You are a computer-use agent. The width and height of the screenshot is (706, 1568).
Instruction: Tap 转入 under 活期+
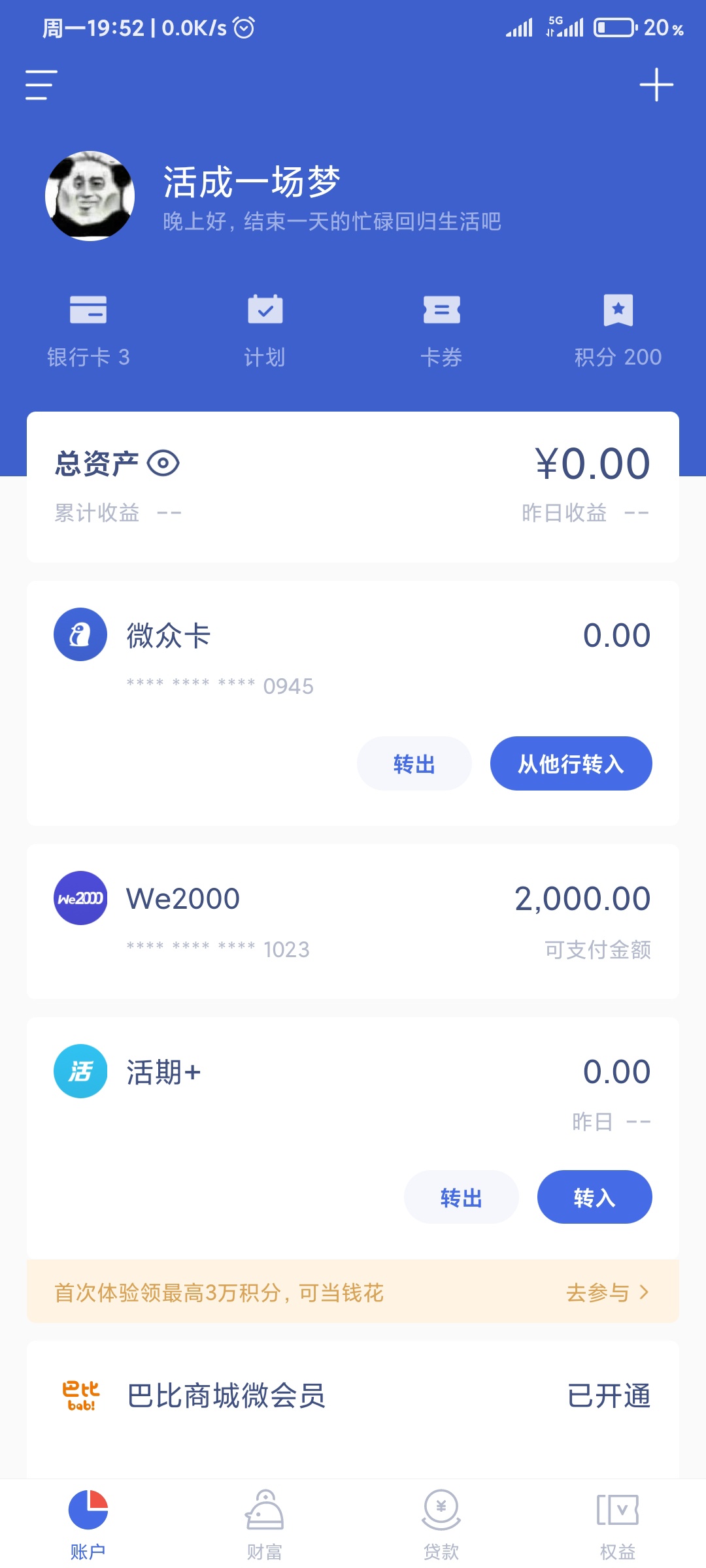594,1197
